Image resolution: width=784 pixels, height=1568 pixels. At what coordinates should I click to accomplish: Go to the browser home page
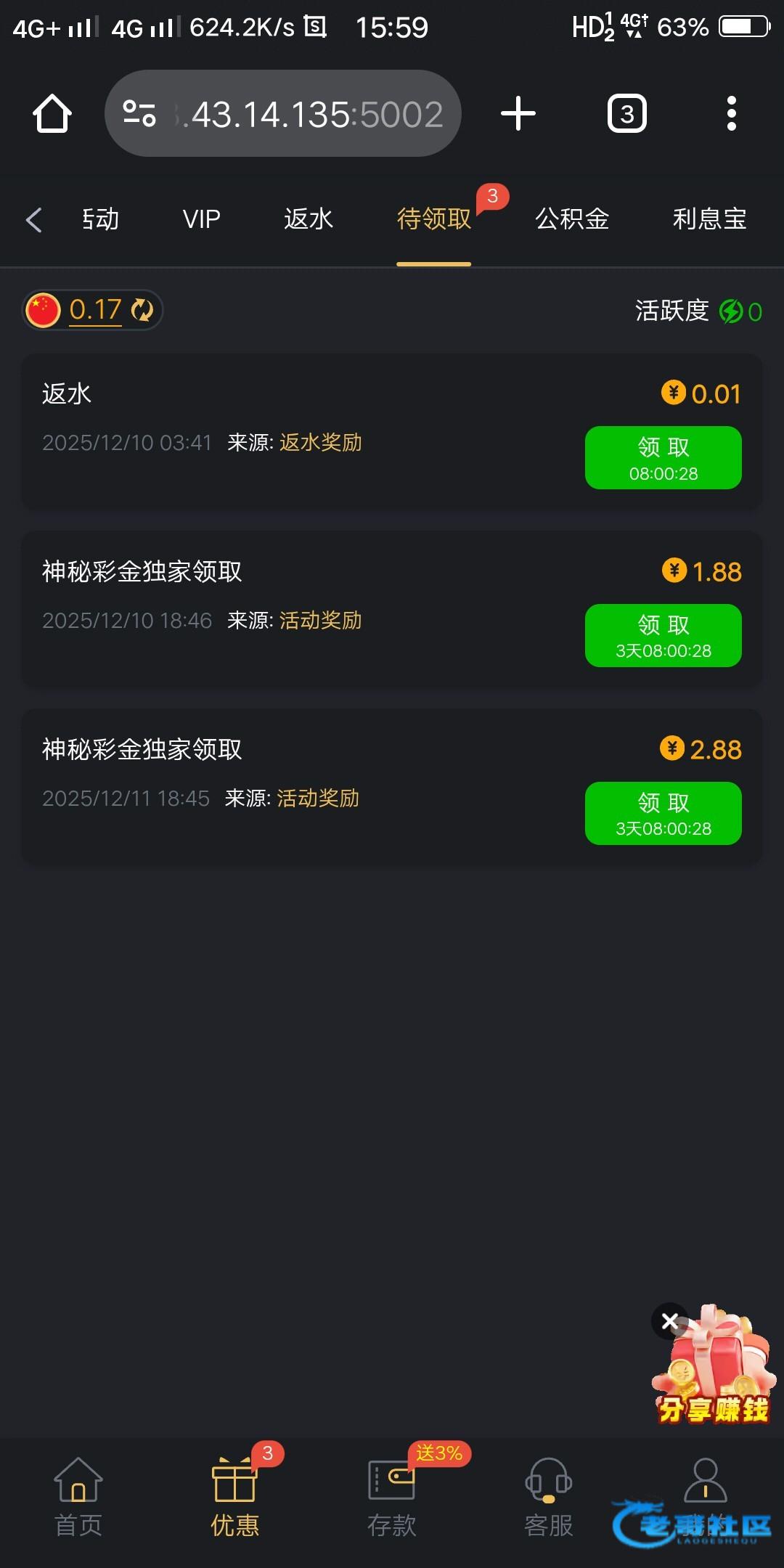[x=52, y=114]
